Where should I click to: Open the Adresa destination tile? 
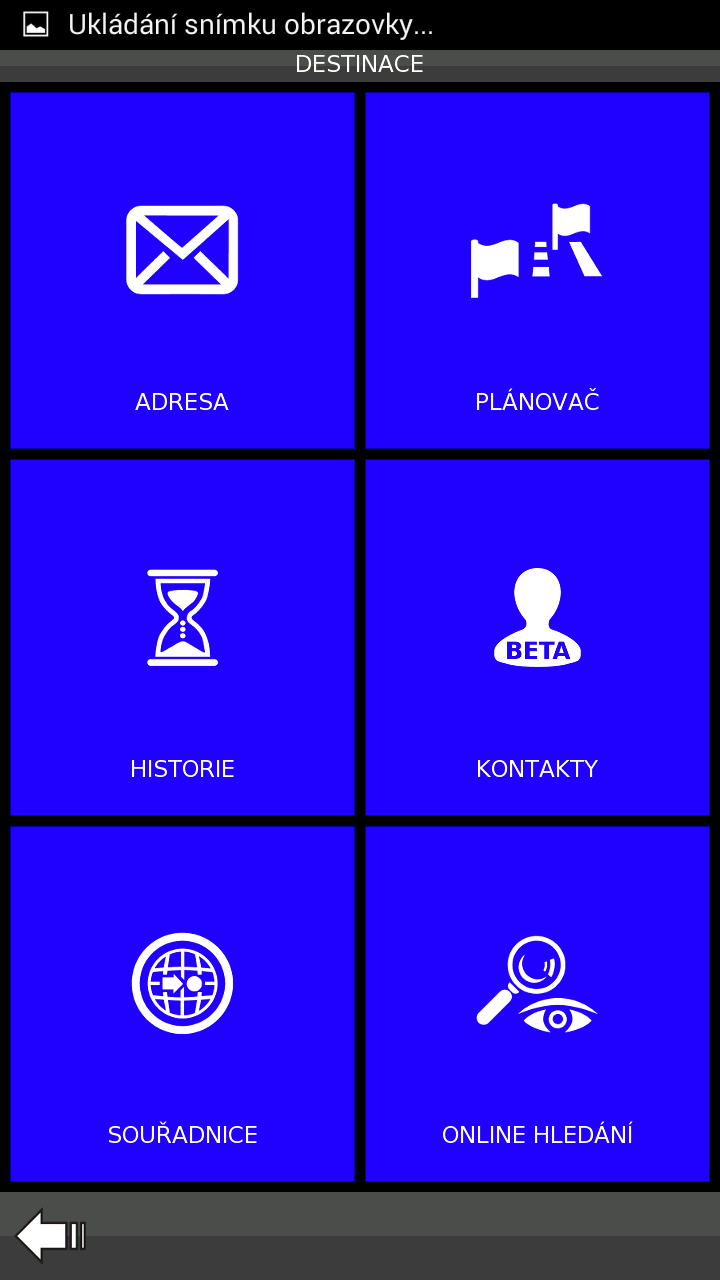click(x=182, y=270)
